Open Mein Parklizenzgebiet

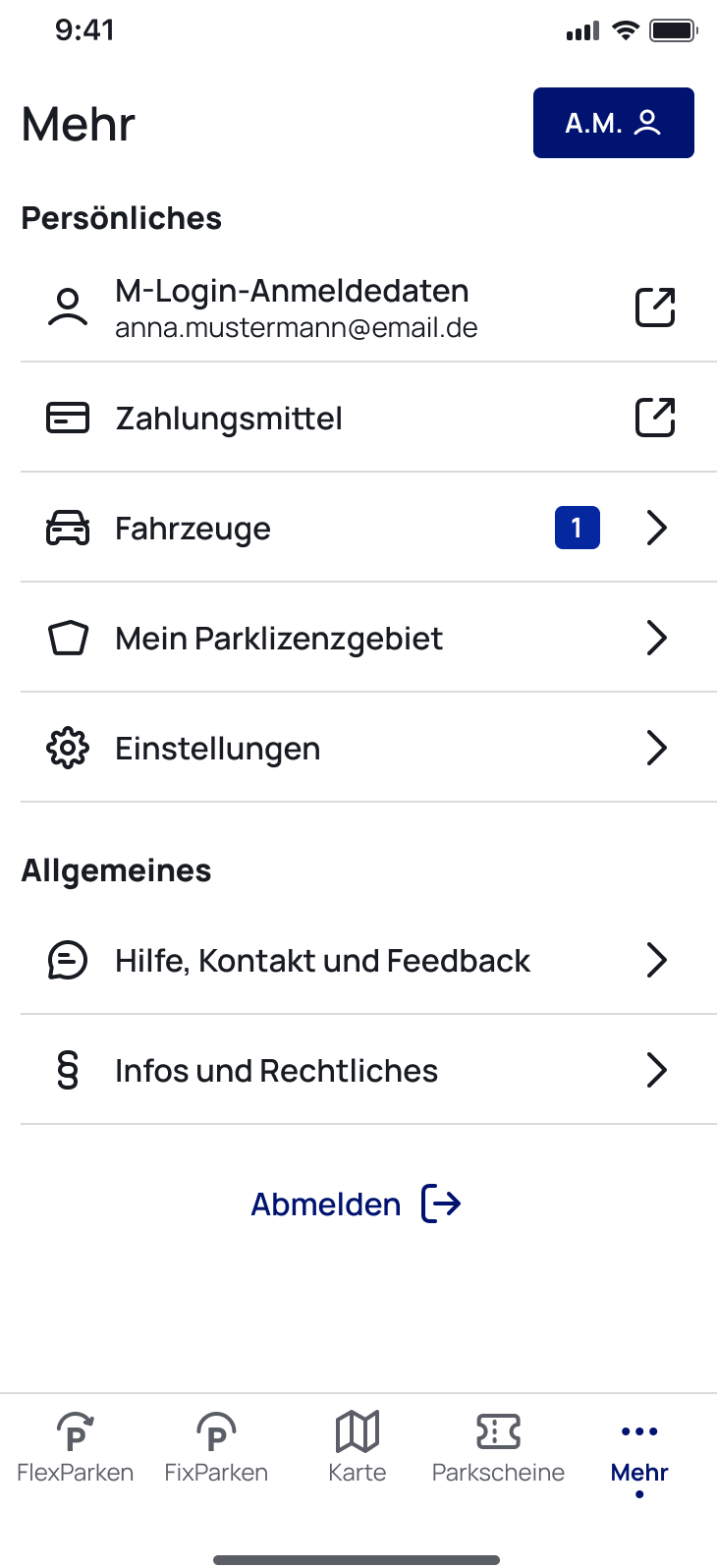tap(358, 639)
